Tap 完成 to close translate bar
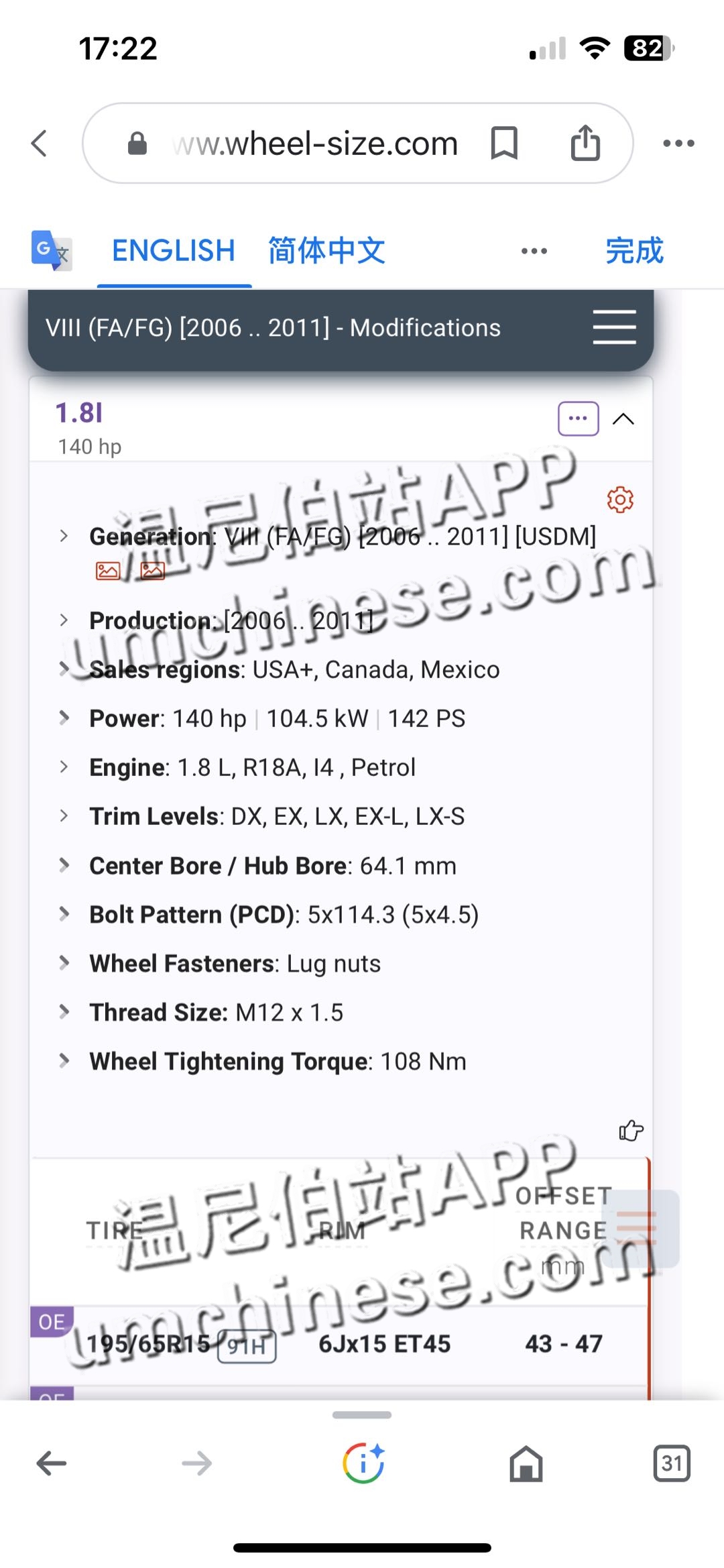The width and height of the screenshot is (724, 1568). (x=634, y=251)
